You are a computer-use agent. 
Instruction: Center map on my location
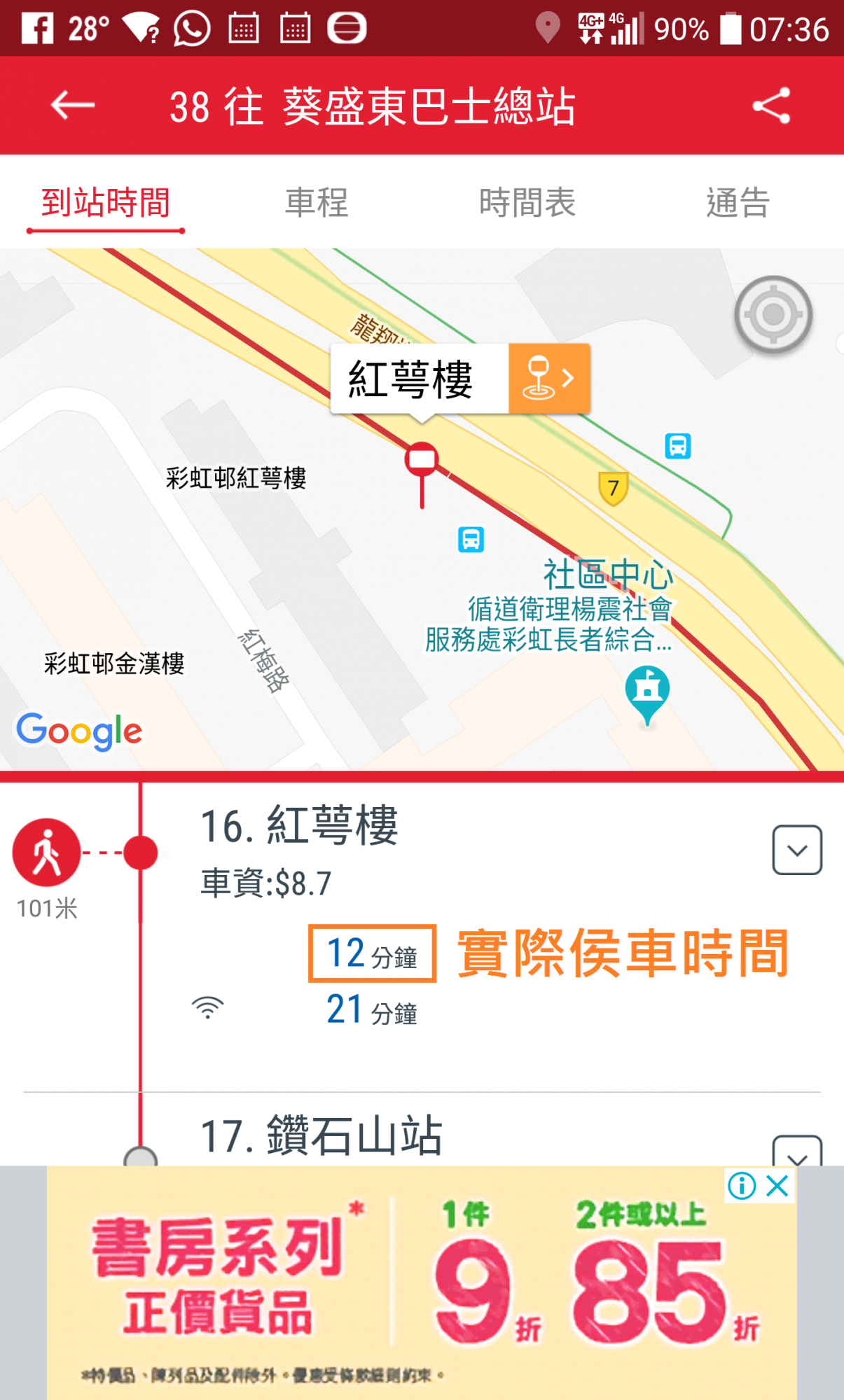(773, 315)
